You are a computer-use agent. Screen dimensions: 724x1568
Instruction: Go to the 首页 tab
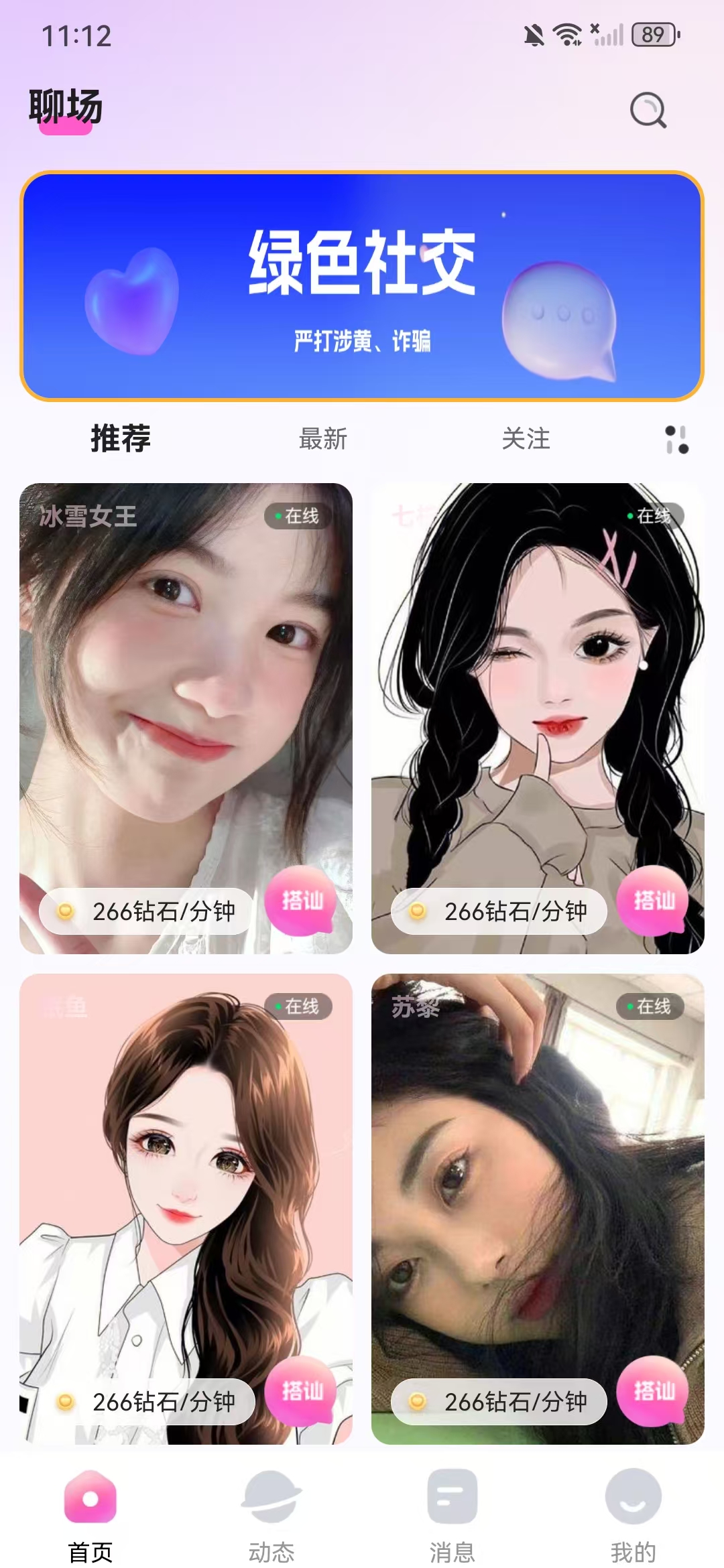[90, 1511]
